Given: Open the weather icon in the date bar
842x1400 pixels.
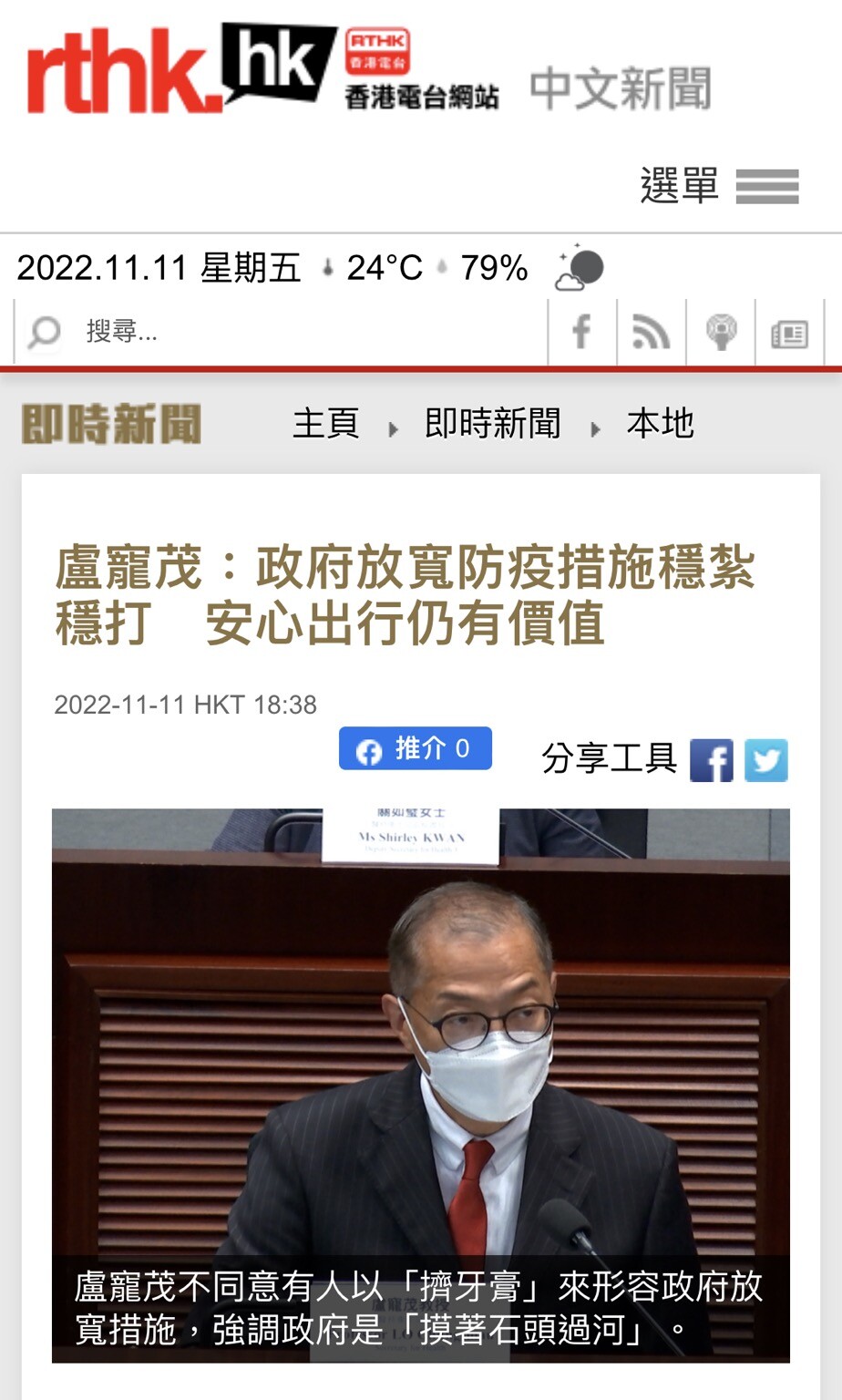Looking at the screenshot, I should 580,269.
